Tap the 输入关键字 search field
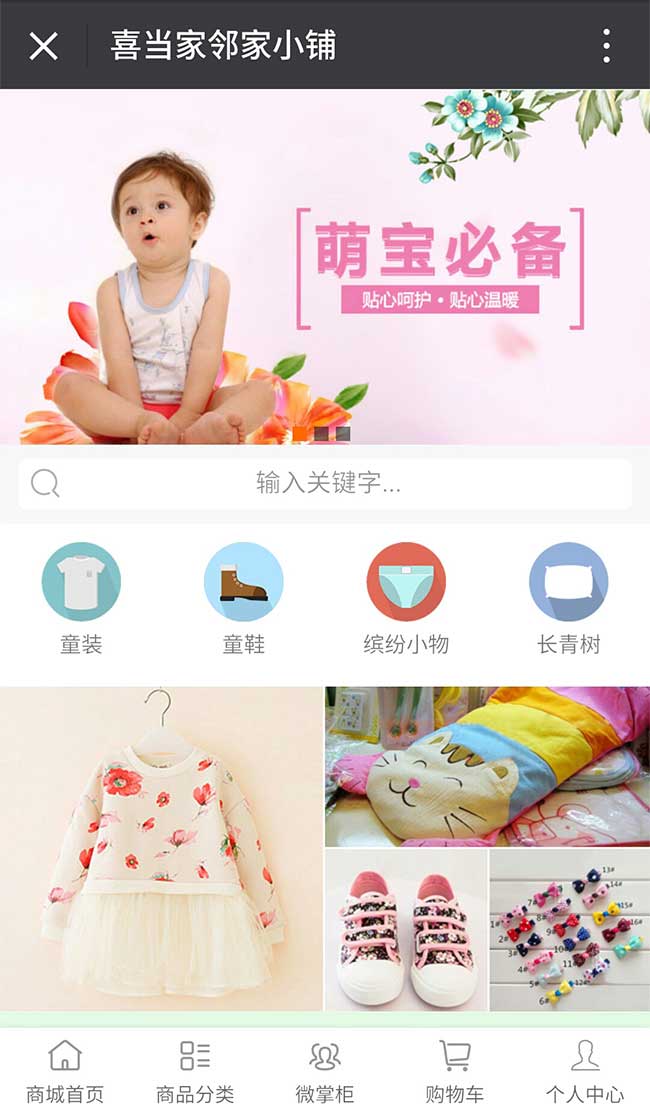The height and width of the screenshot is (1118, 650). click(x=325, y=485)
